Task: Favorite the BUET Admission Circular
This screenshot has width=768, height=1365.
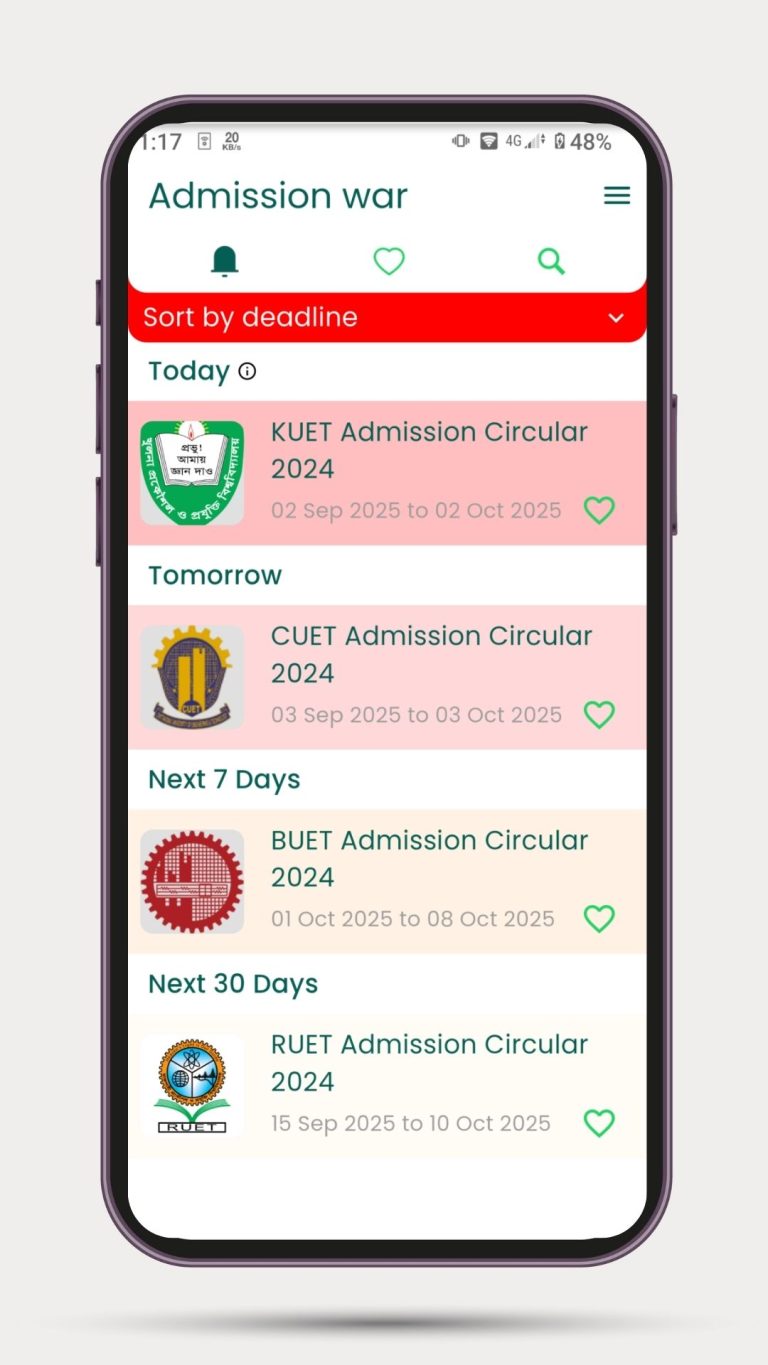Action: pyautogui.click(x=599, y=919)
